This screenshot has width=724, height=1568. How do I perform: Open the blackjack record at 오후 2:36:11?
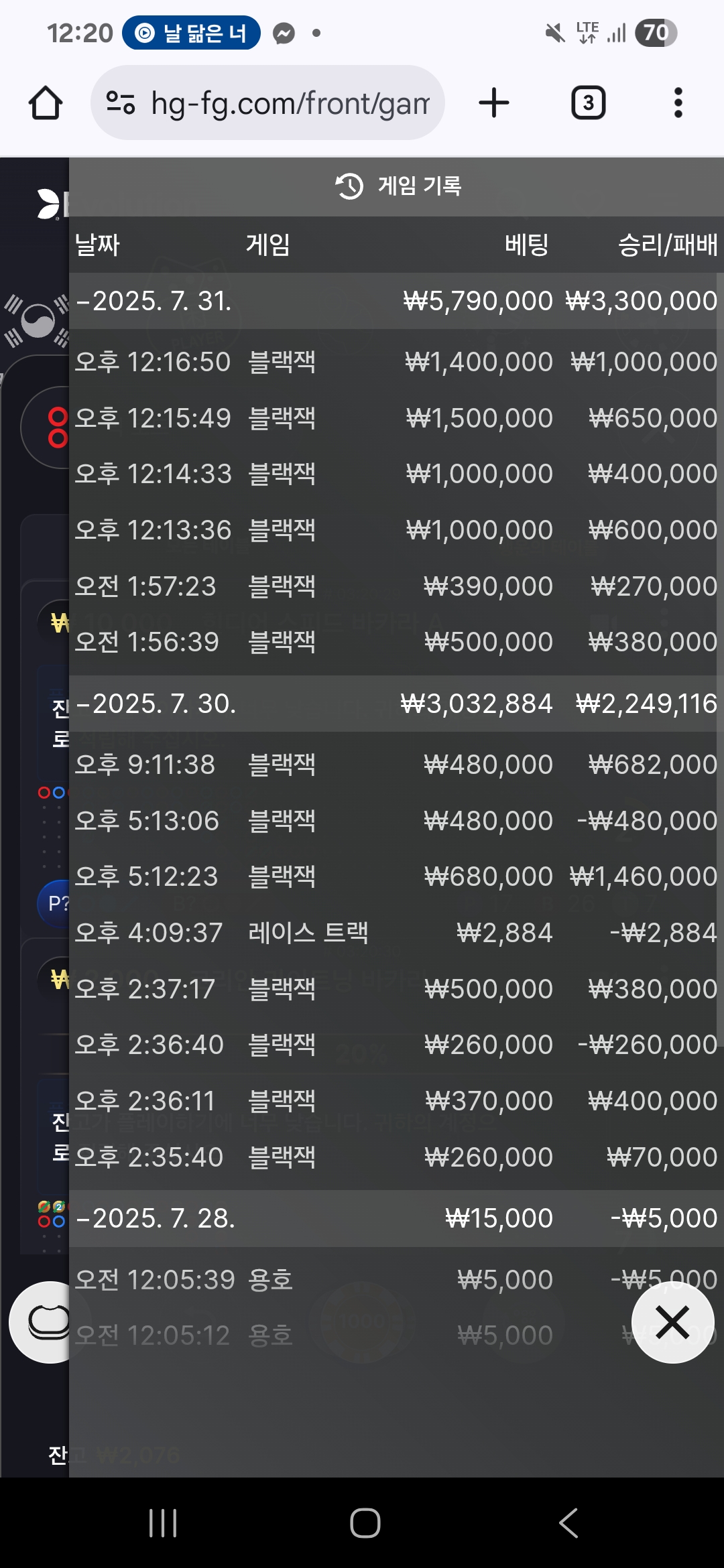(396, 1101)
